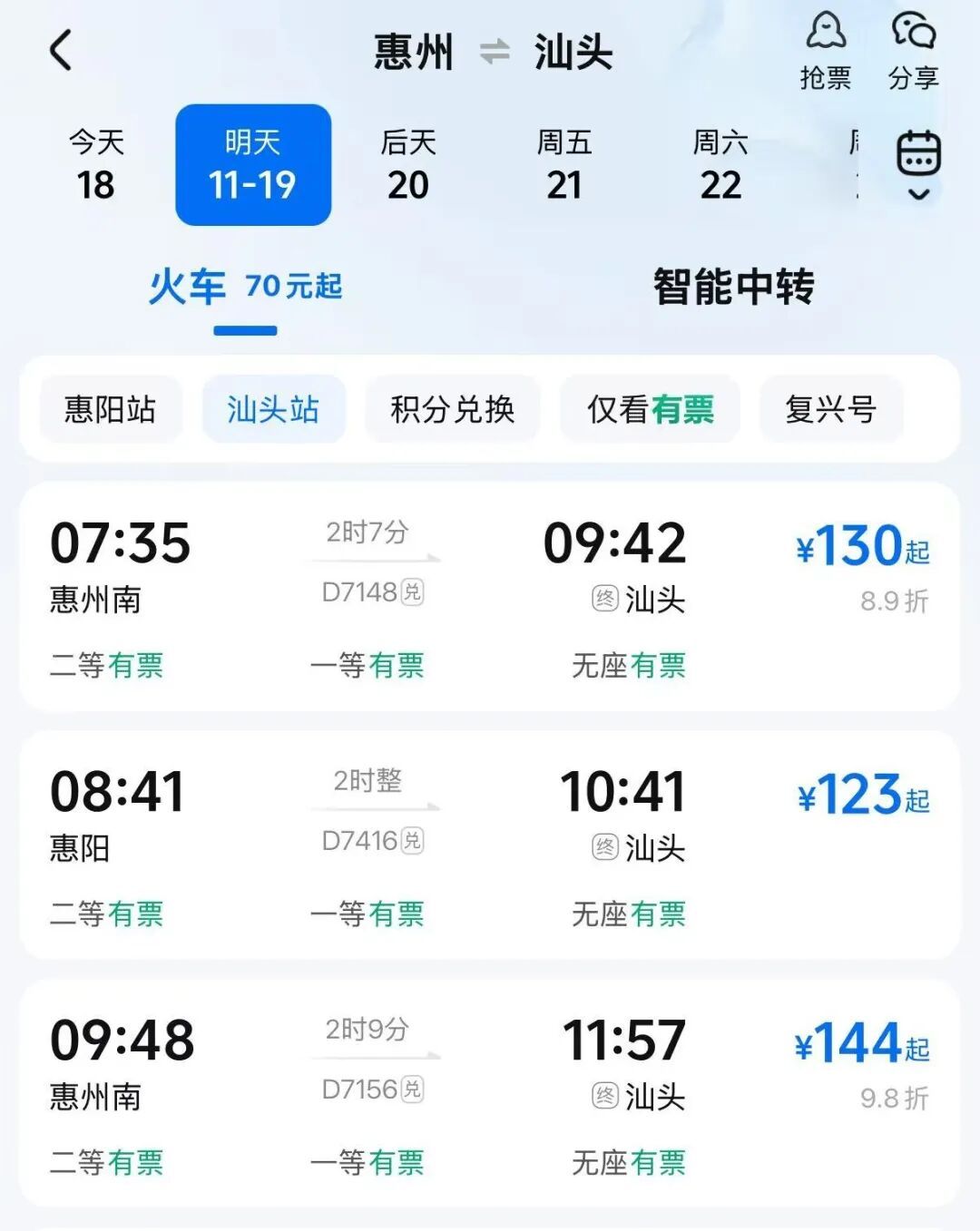Filter by 惠阳站 departure station

click(110, 409)
